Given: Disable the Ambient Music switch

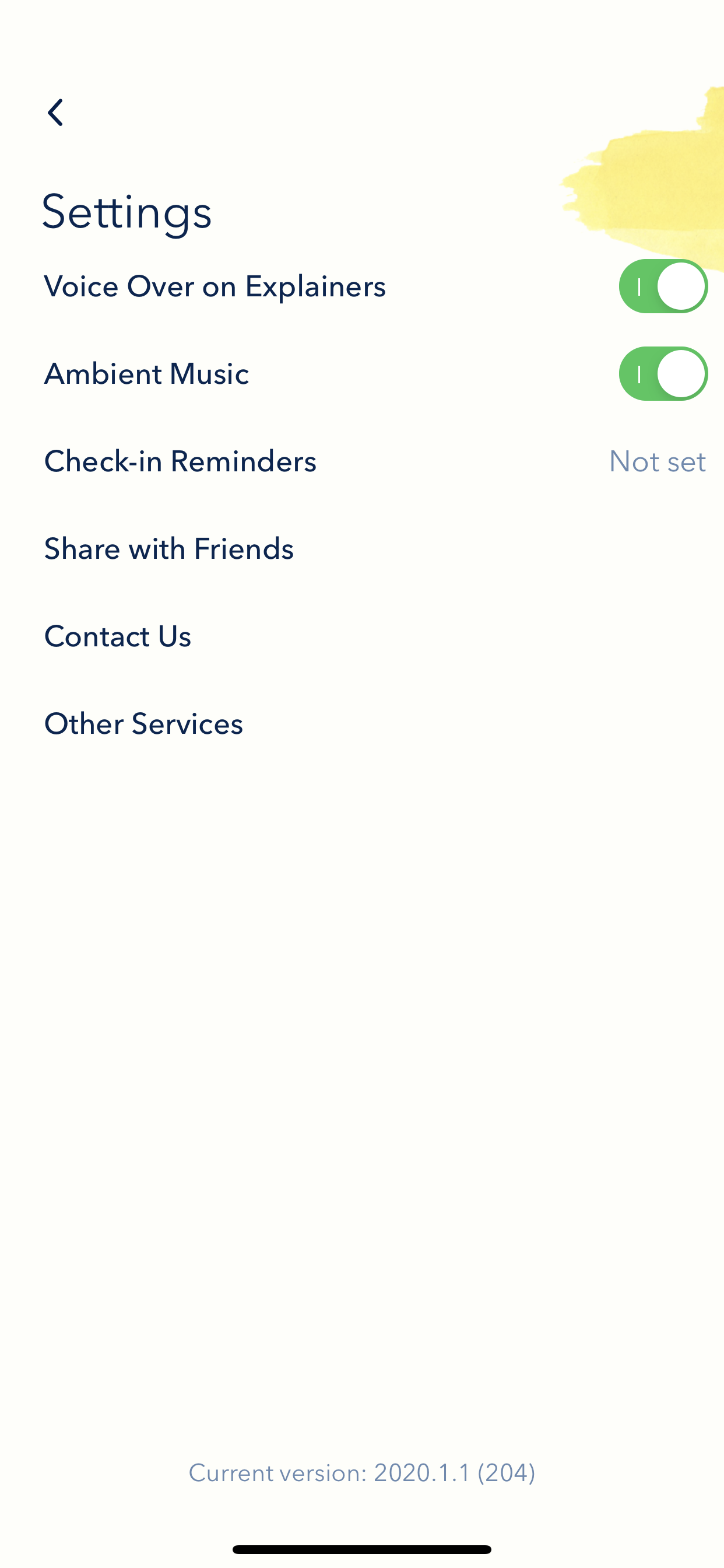Looking at the screenshot, I should click(663, 374).
